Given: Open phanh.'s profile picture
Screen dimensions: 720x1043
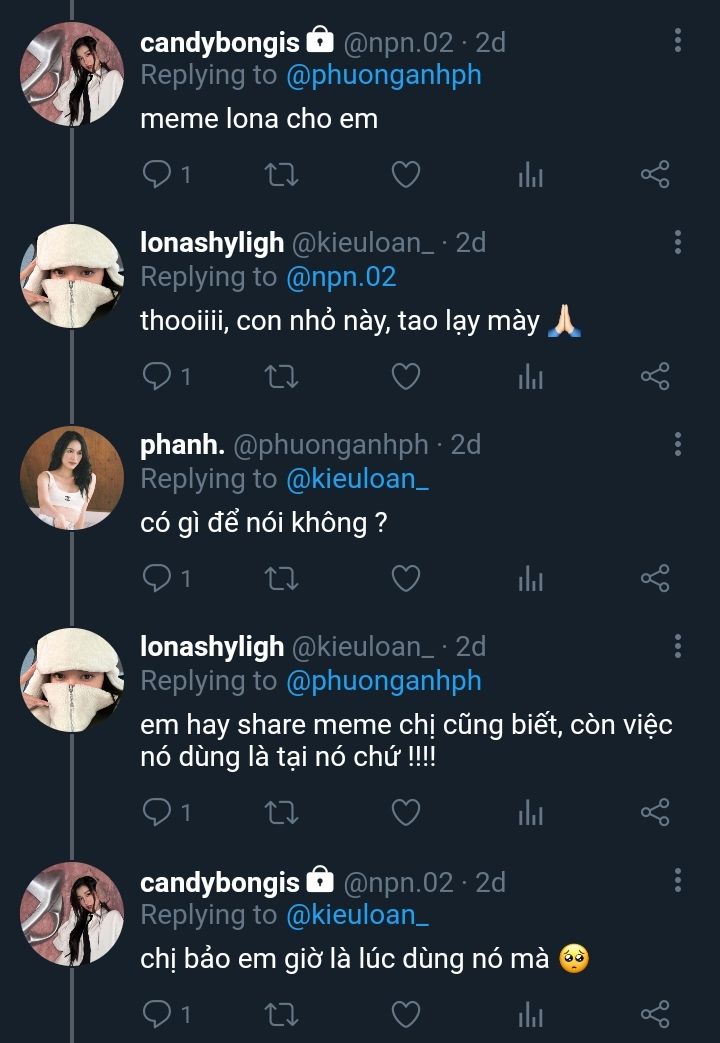Looking at the screenshot, I should [72, 477].
